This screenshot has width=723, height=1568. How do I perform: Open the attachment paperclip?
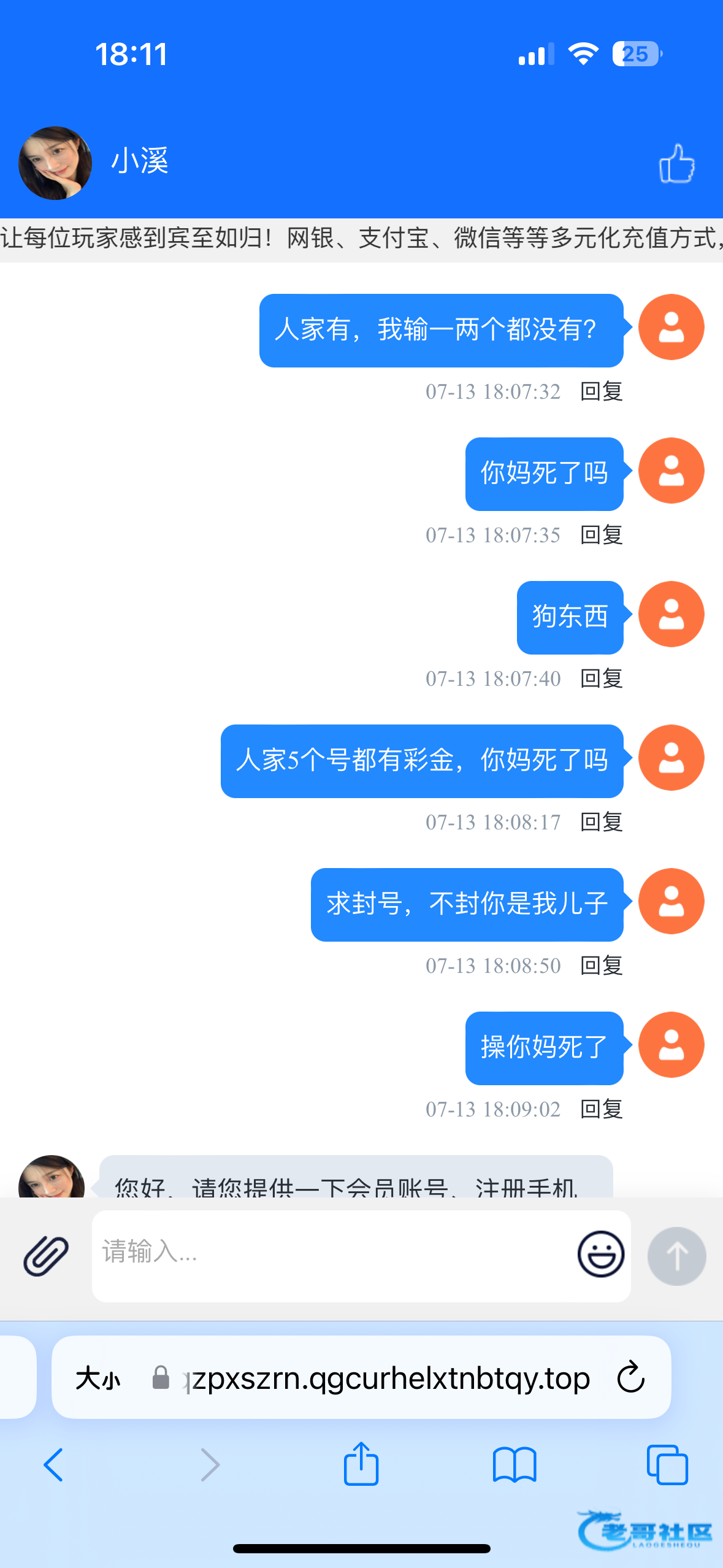[x=46, y=1255]
